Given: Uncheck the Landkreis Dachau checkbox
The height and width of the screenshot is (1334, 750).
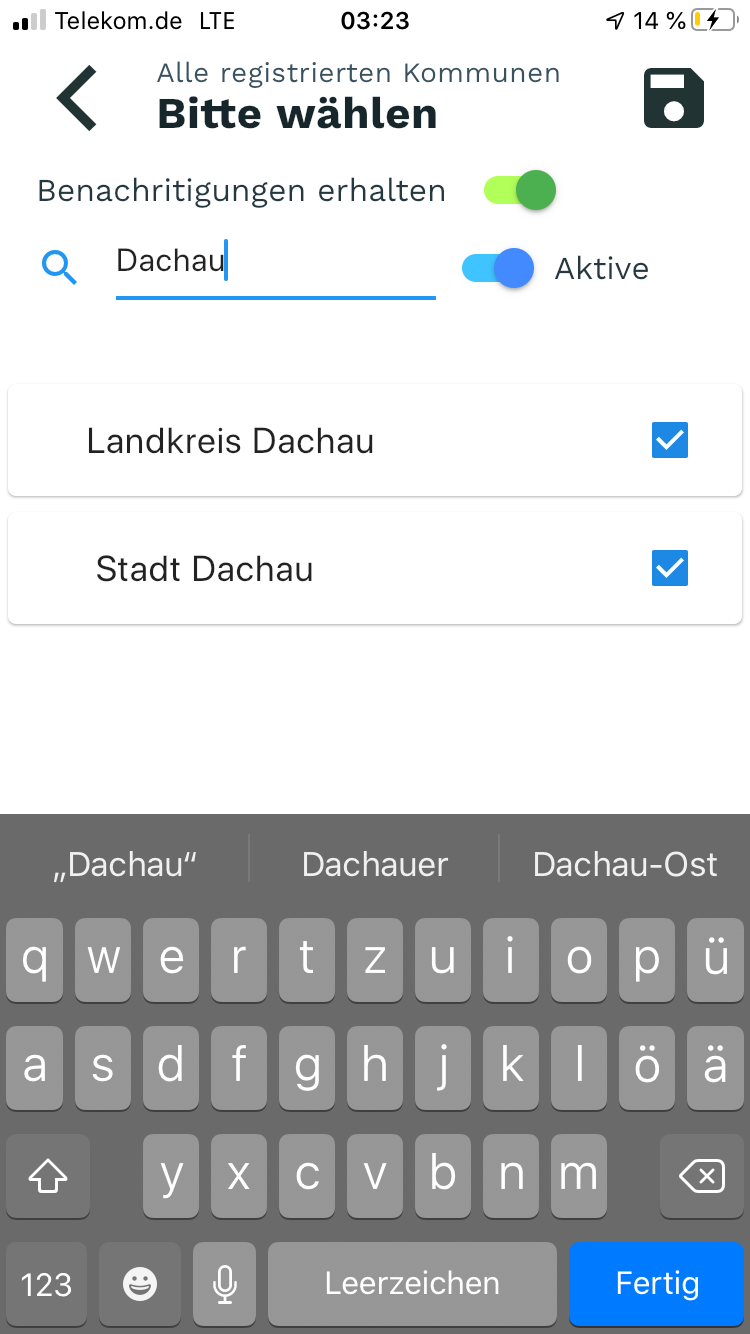Looking at the screenshot, I should point(670,440).
